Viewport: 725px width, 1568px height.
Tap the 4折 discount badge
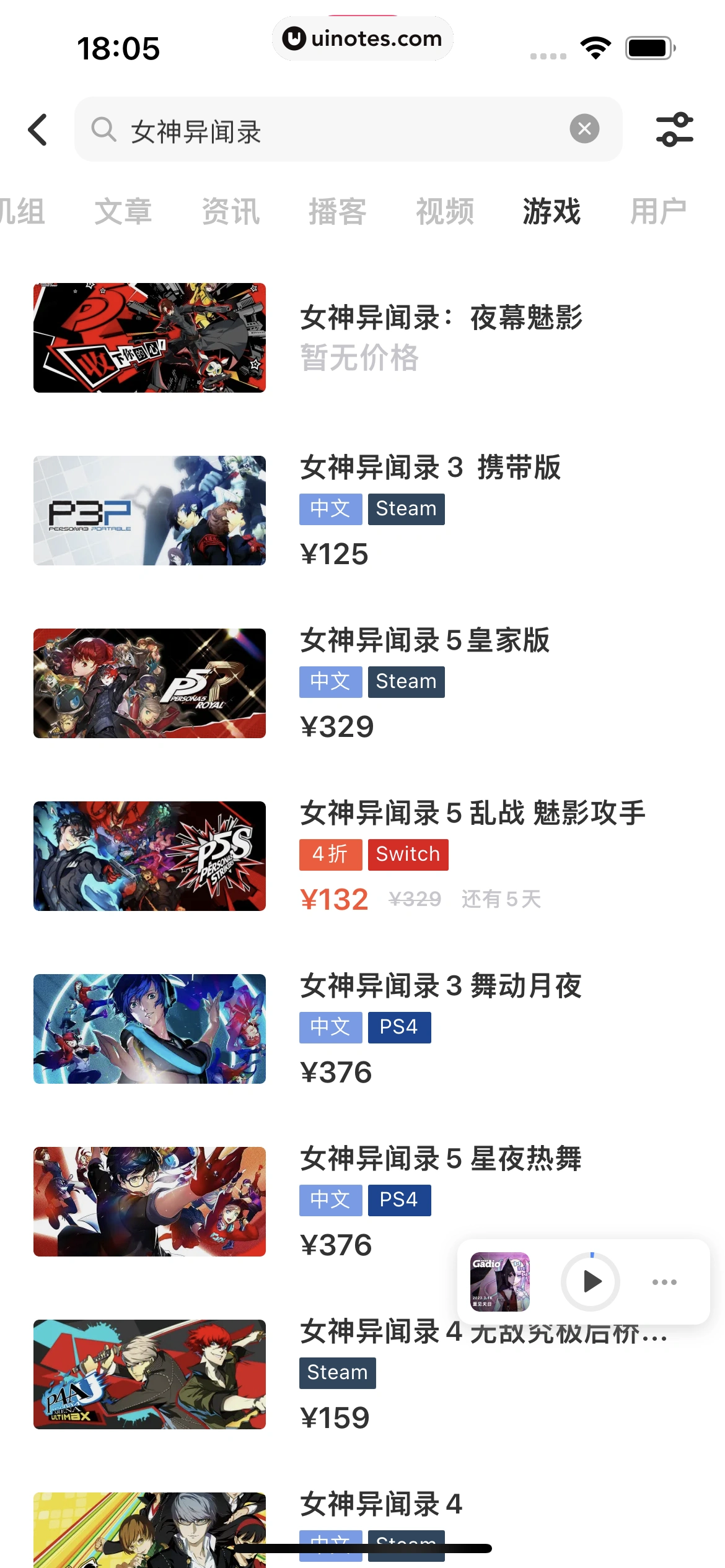pyautogui.click(x=330, y=854)
